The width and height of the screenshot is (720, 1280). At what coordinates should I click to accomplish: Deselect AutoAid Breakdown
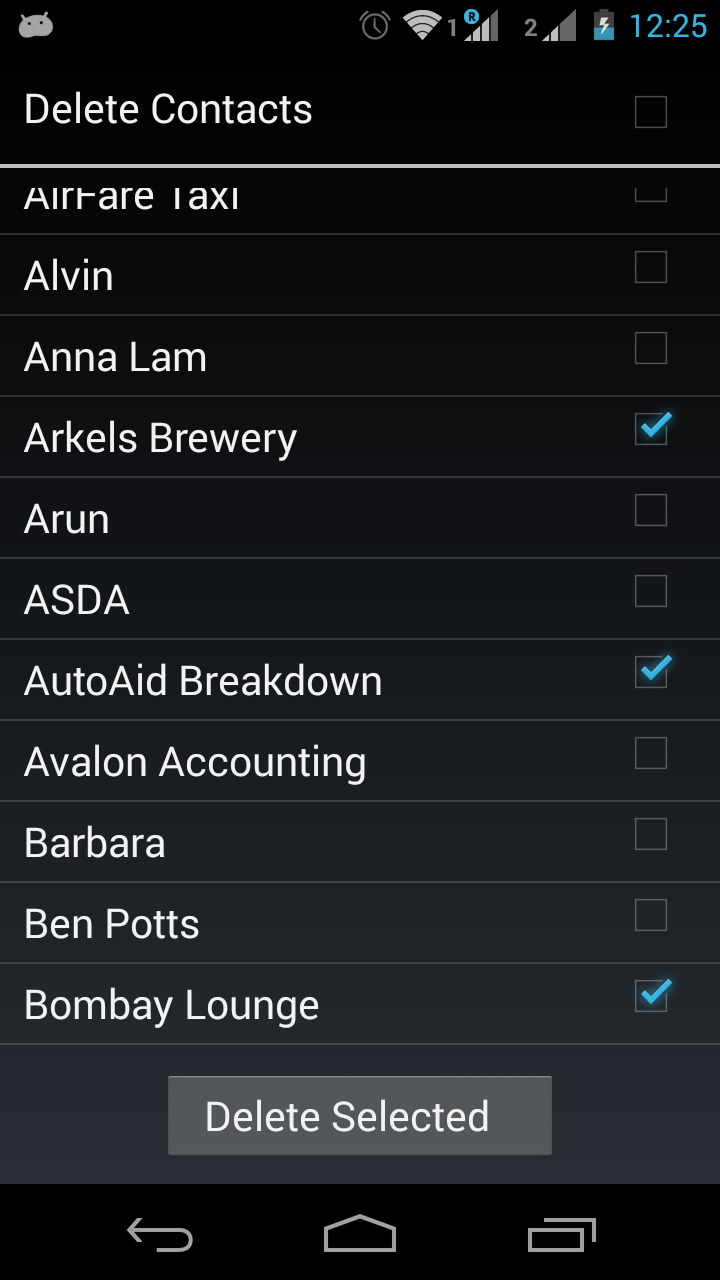[650, 672]
